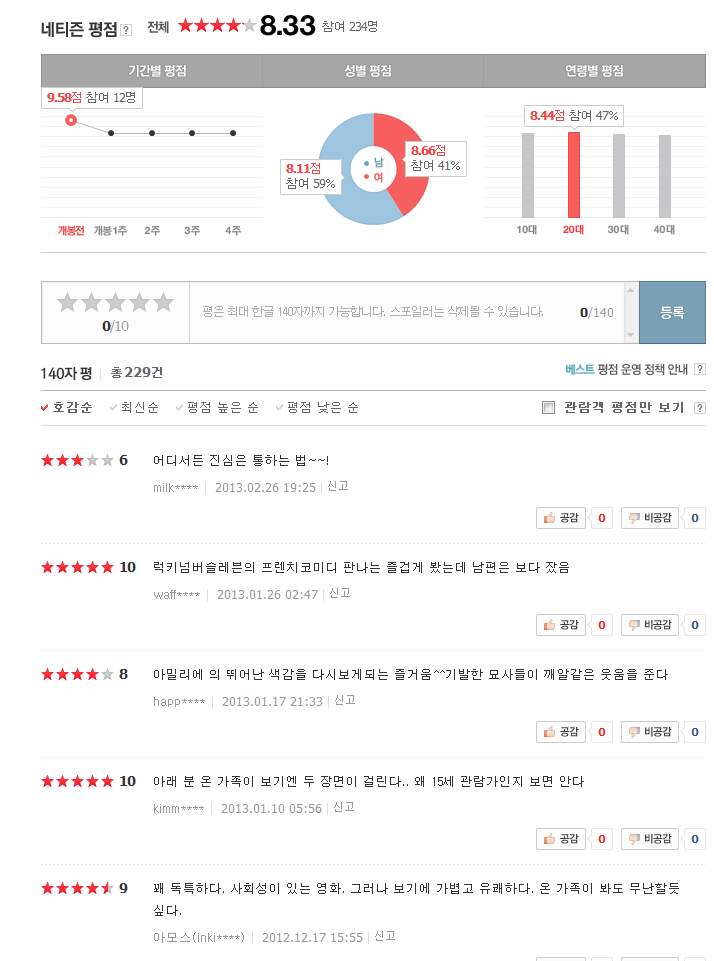Open help icon beside 관람객 평점만 보기
This screenshot has height=961, width=714.
(700, 408)
